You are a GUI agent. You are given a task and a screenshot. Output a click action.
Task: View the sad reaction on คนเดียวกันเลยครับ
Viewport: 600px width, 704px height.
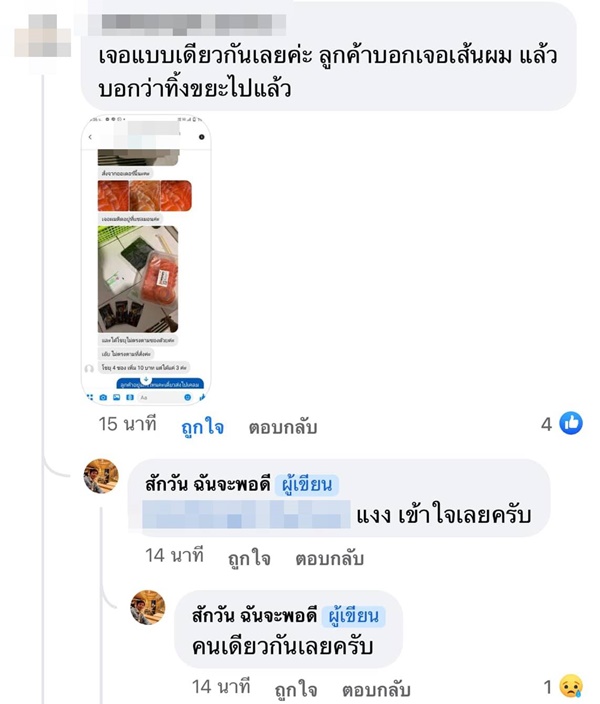pos(564,687)
